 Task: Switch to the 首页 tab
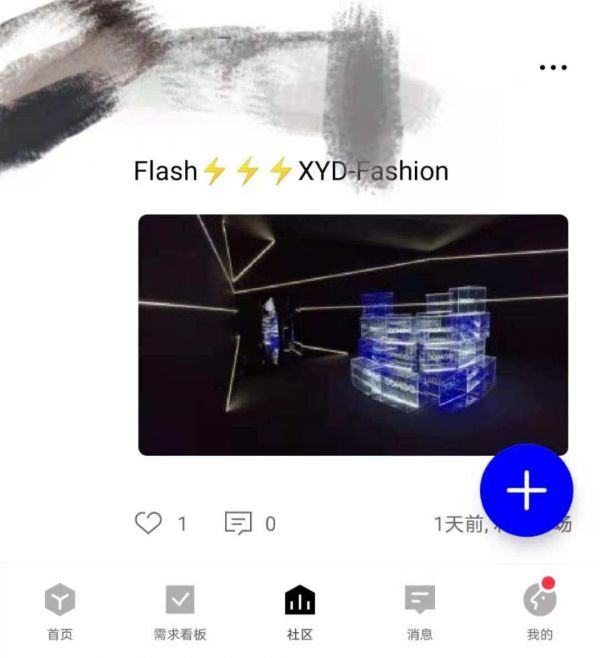coord(60,611)
